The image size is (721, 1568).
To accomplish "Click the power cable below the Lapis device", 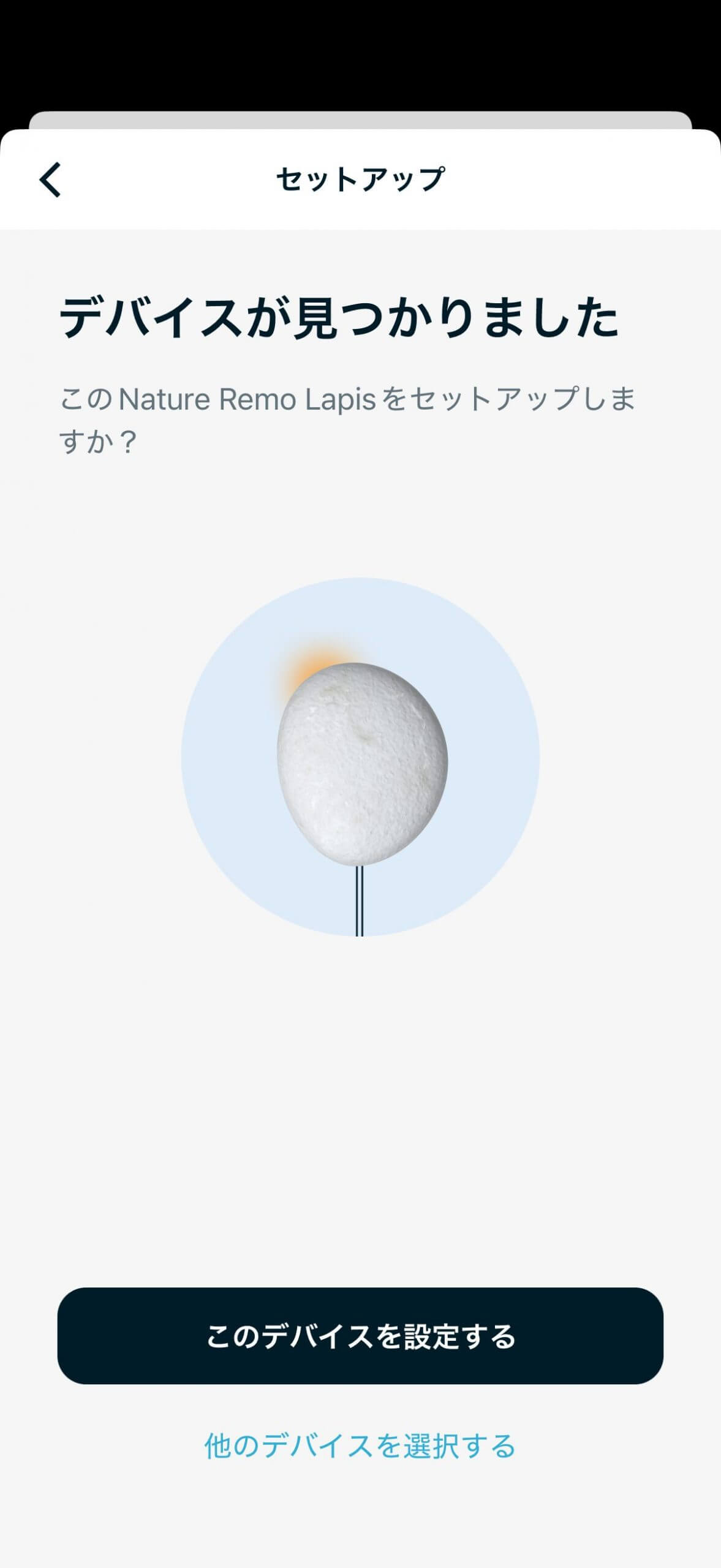I will (358, 907).
